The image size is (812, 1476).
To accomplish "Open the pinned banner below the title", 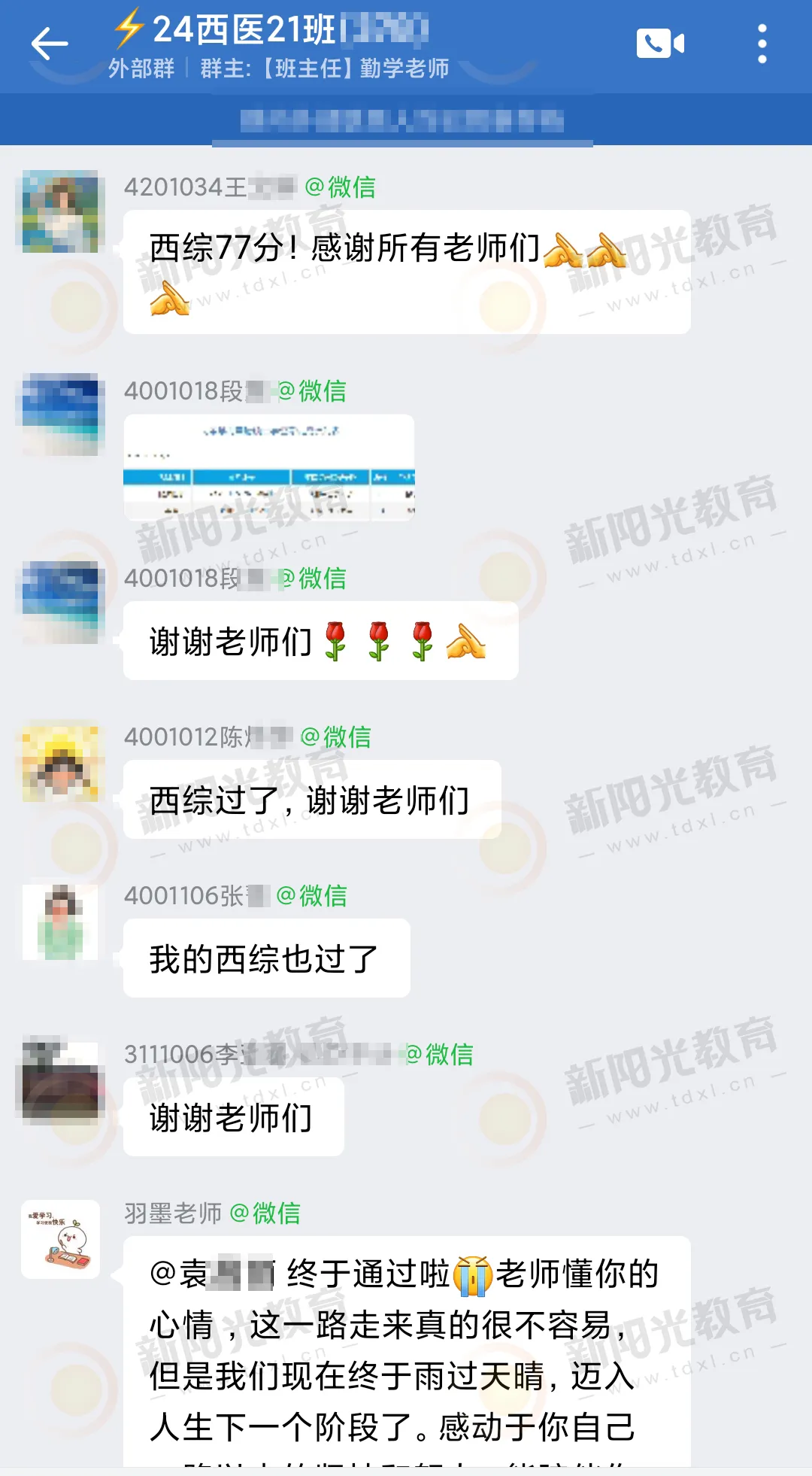I will [x=402, y=120].
